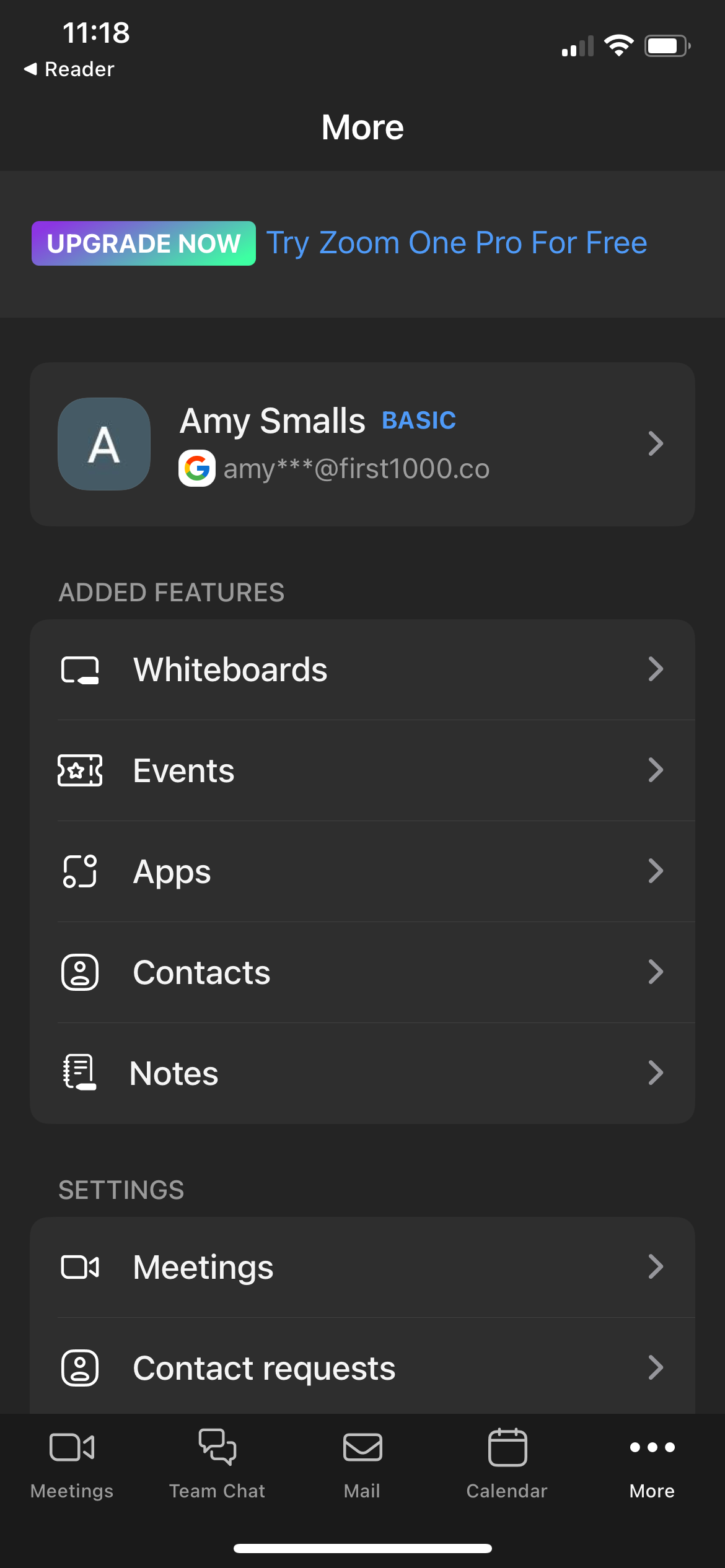The height and width of the screenshot is (1568, 725).
Task: Tap the Notes notebook icon
Action: 79,1073
